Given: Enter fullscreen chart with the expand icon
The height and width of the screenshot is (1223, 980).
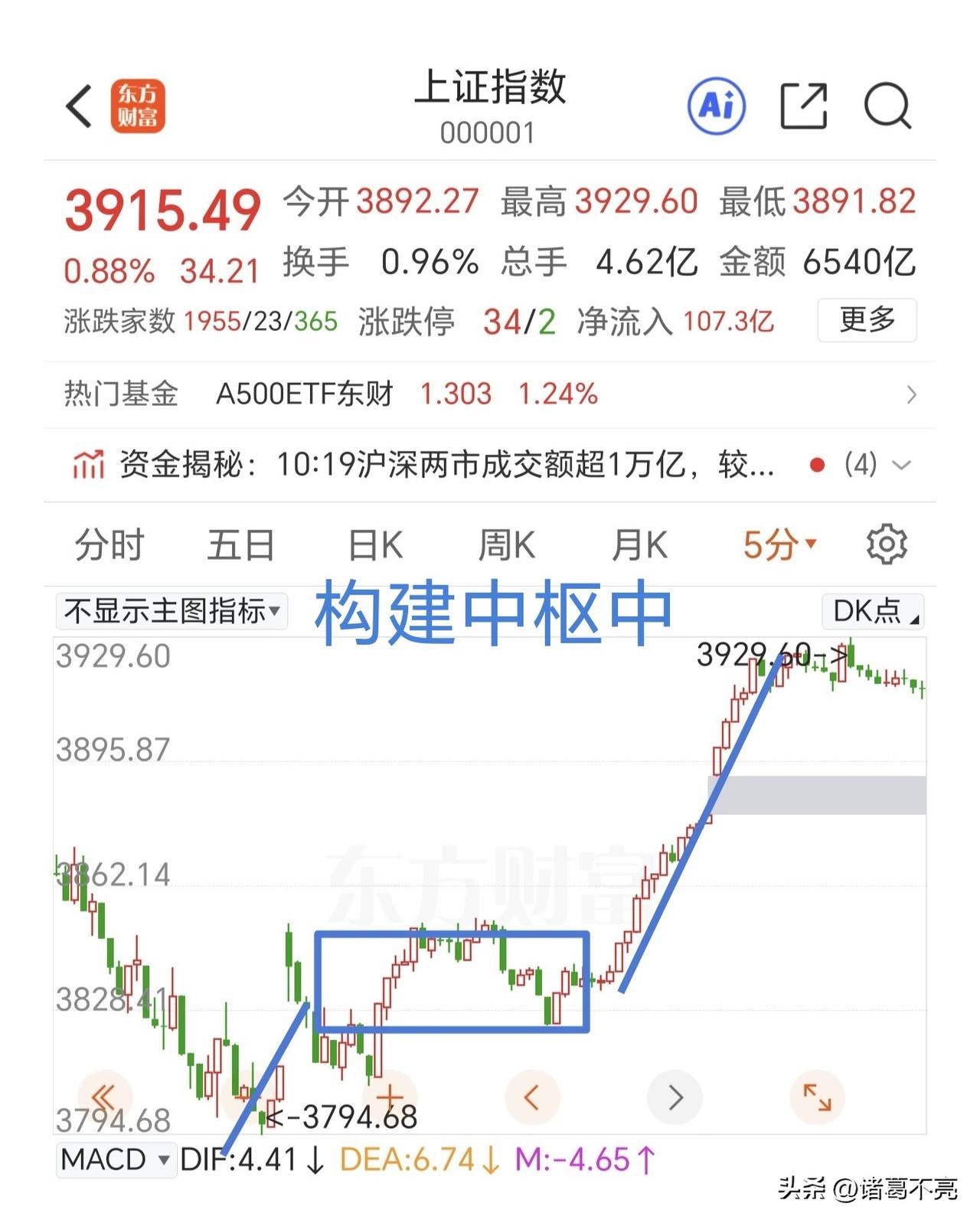Looking at the screenshot, I should pos(818,1096).
